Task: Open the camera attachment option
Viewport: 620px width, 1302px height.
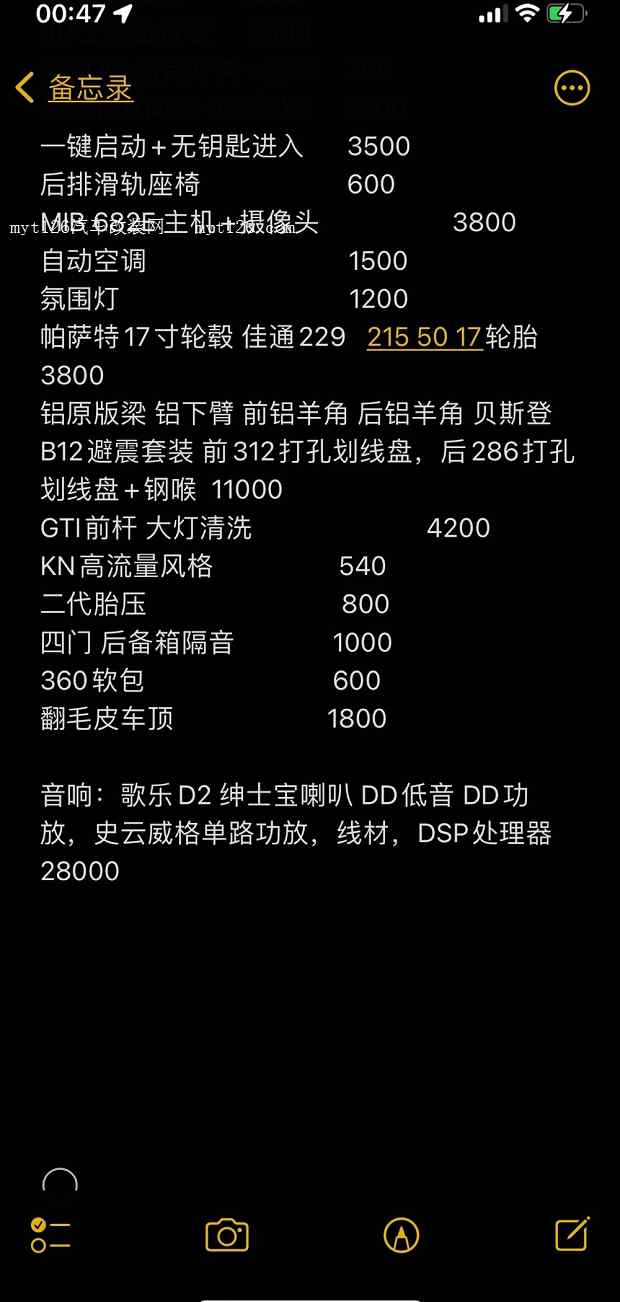Action: [x=227, y=1235]
